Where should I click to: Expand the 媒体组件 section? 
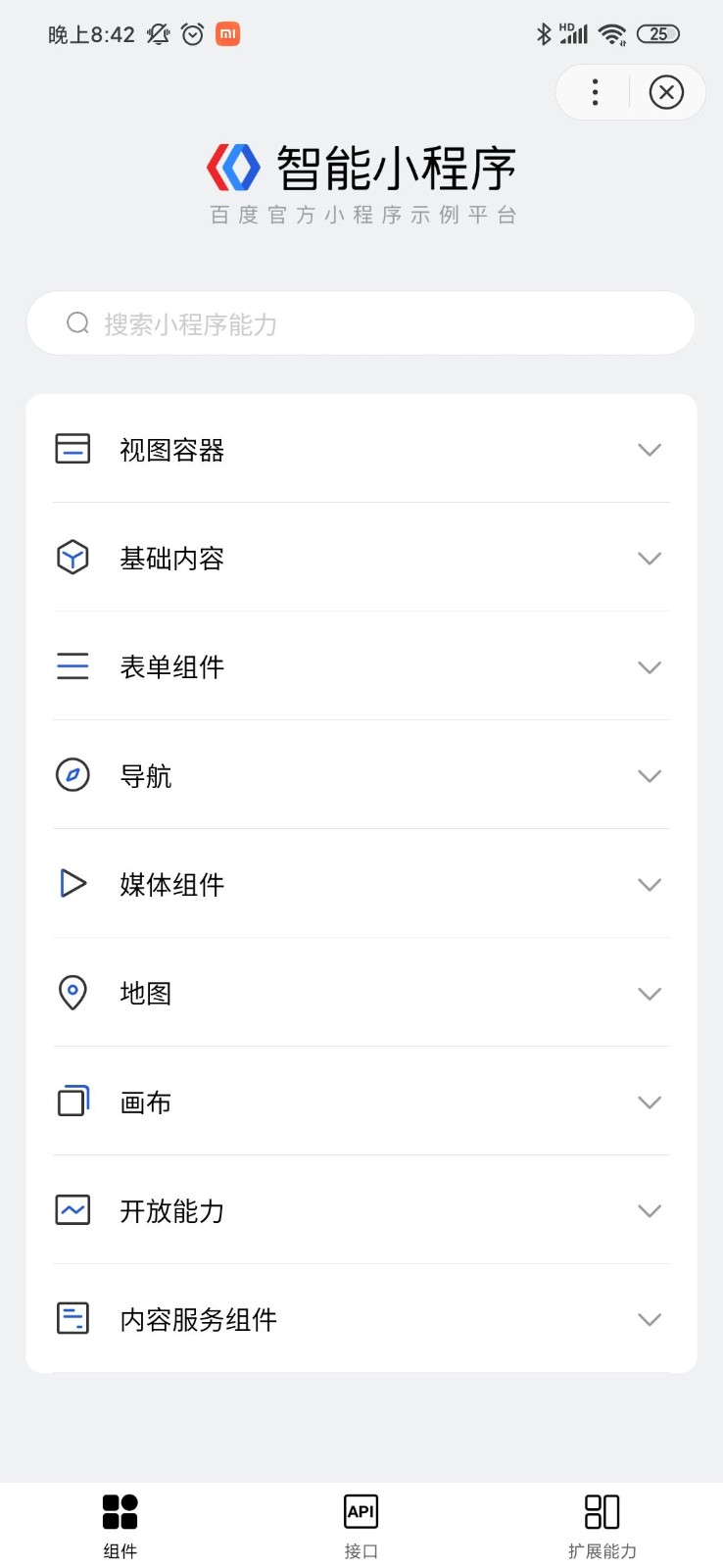[361, 885]
